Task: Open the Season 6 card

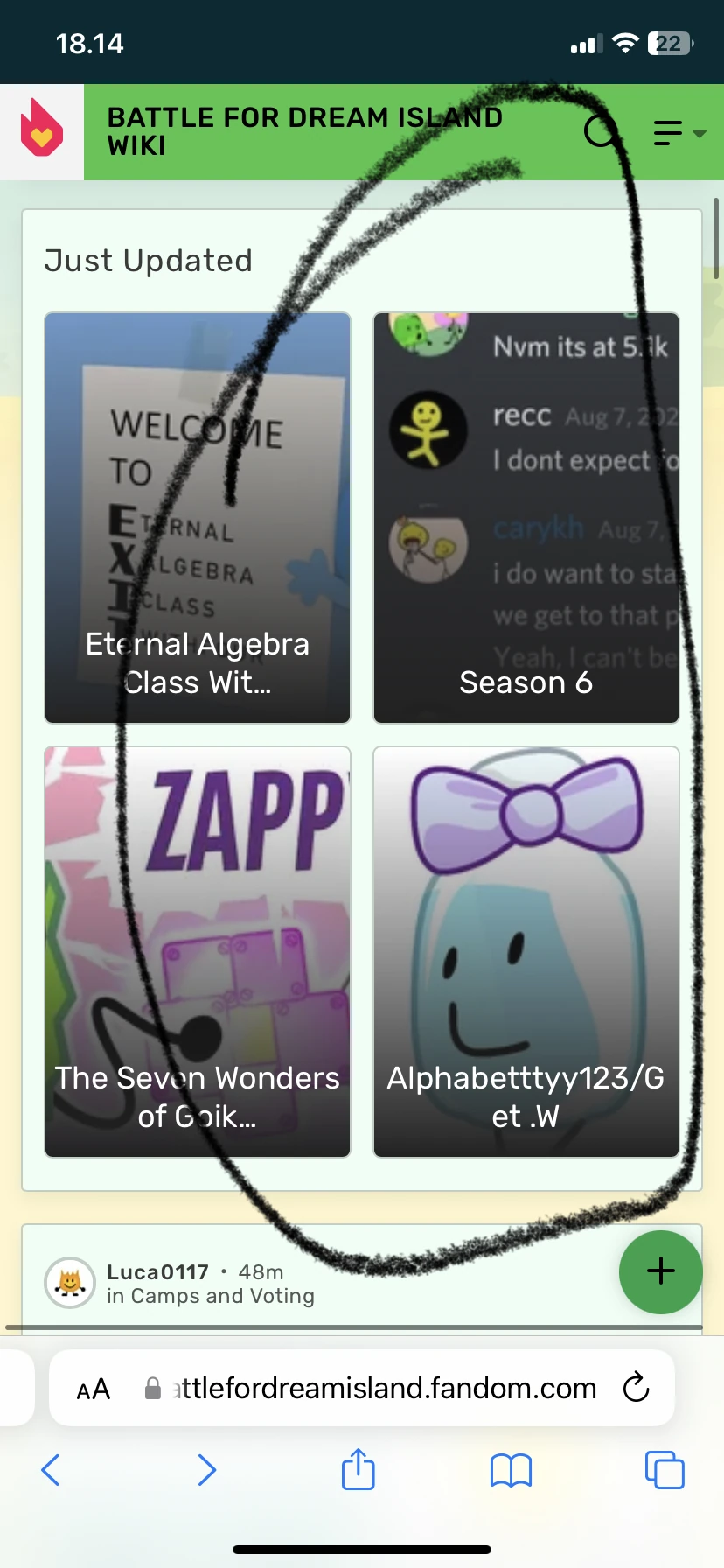Action: coord(526,518)
